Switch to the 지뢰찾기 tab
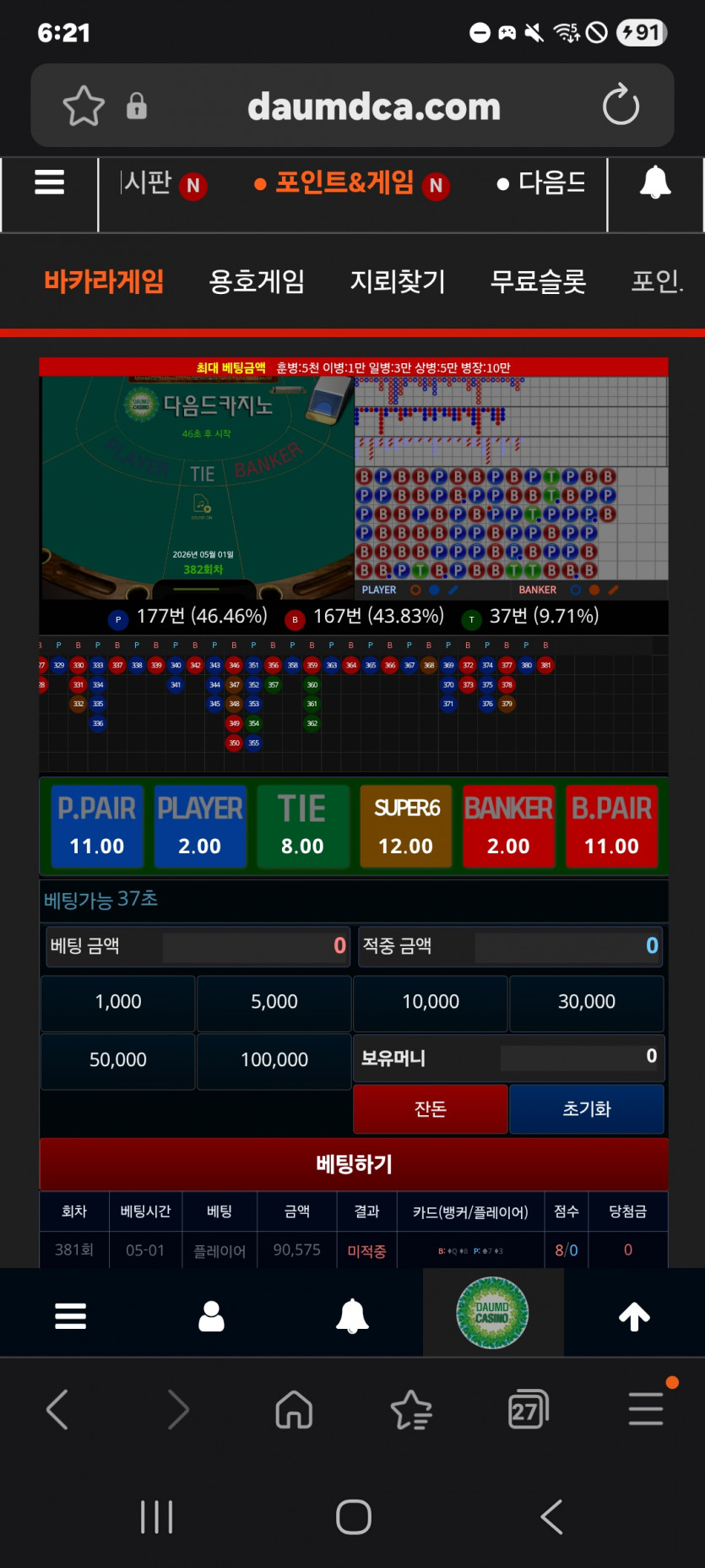Viewport: 705px width, 1568px height. (x=398, y=281)
